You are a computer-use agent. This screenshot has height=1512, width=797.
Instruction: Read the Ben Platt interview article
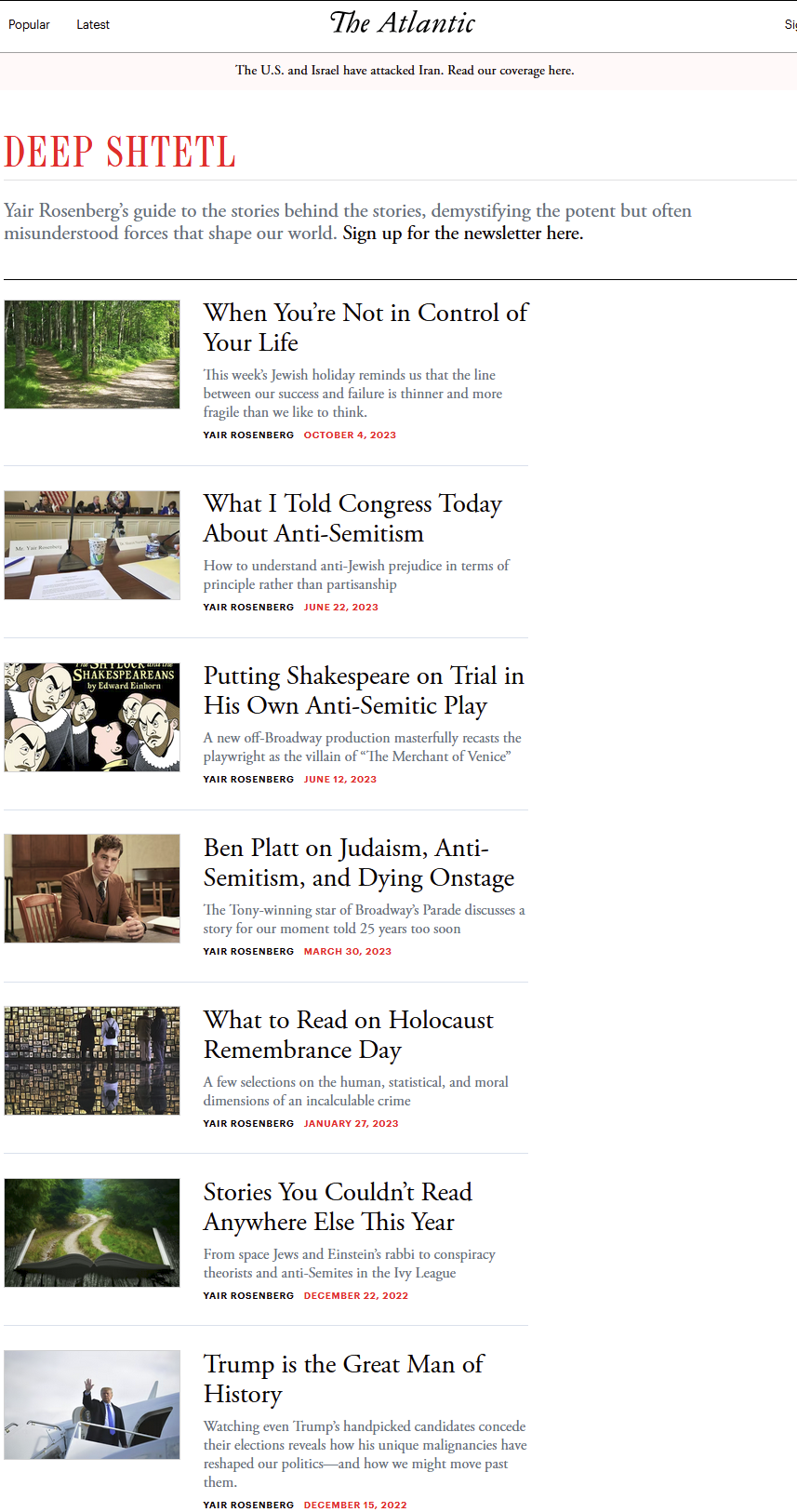tap(358, 863)
